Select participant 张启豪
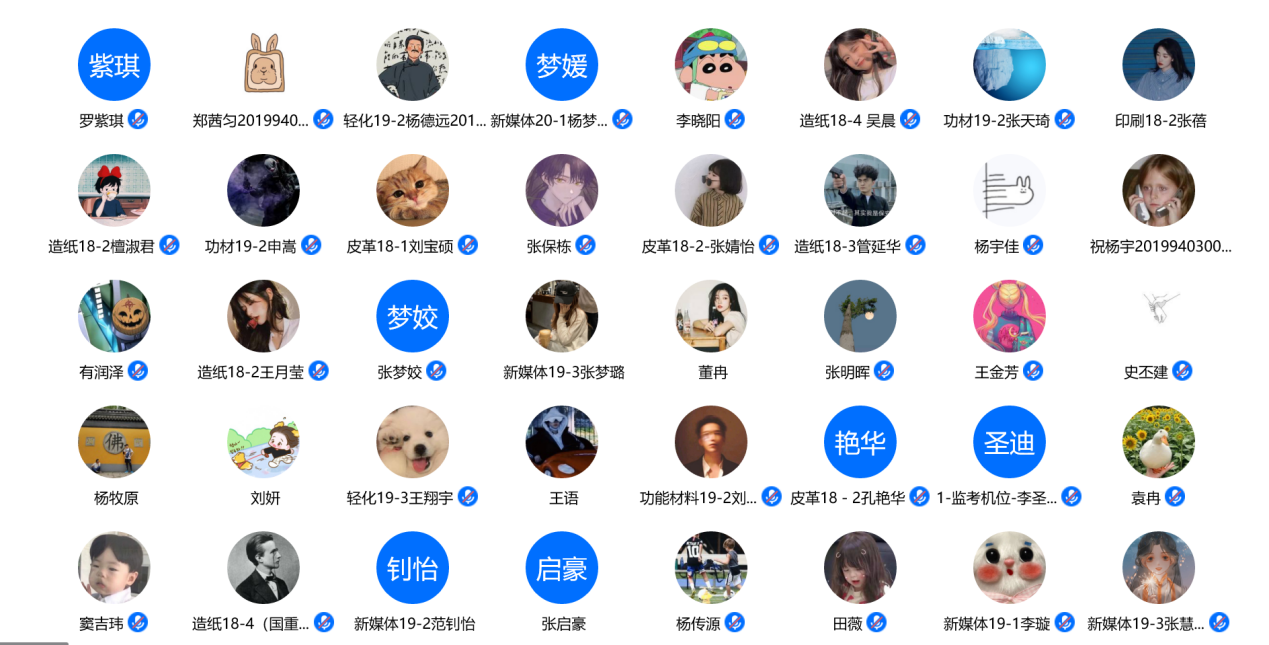This screenshot has height=645, width=1269. click(562, 569)
